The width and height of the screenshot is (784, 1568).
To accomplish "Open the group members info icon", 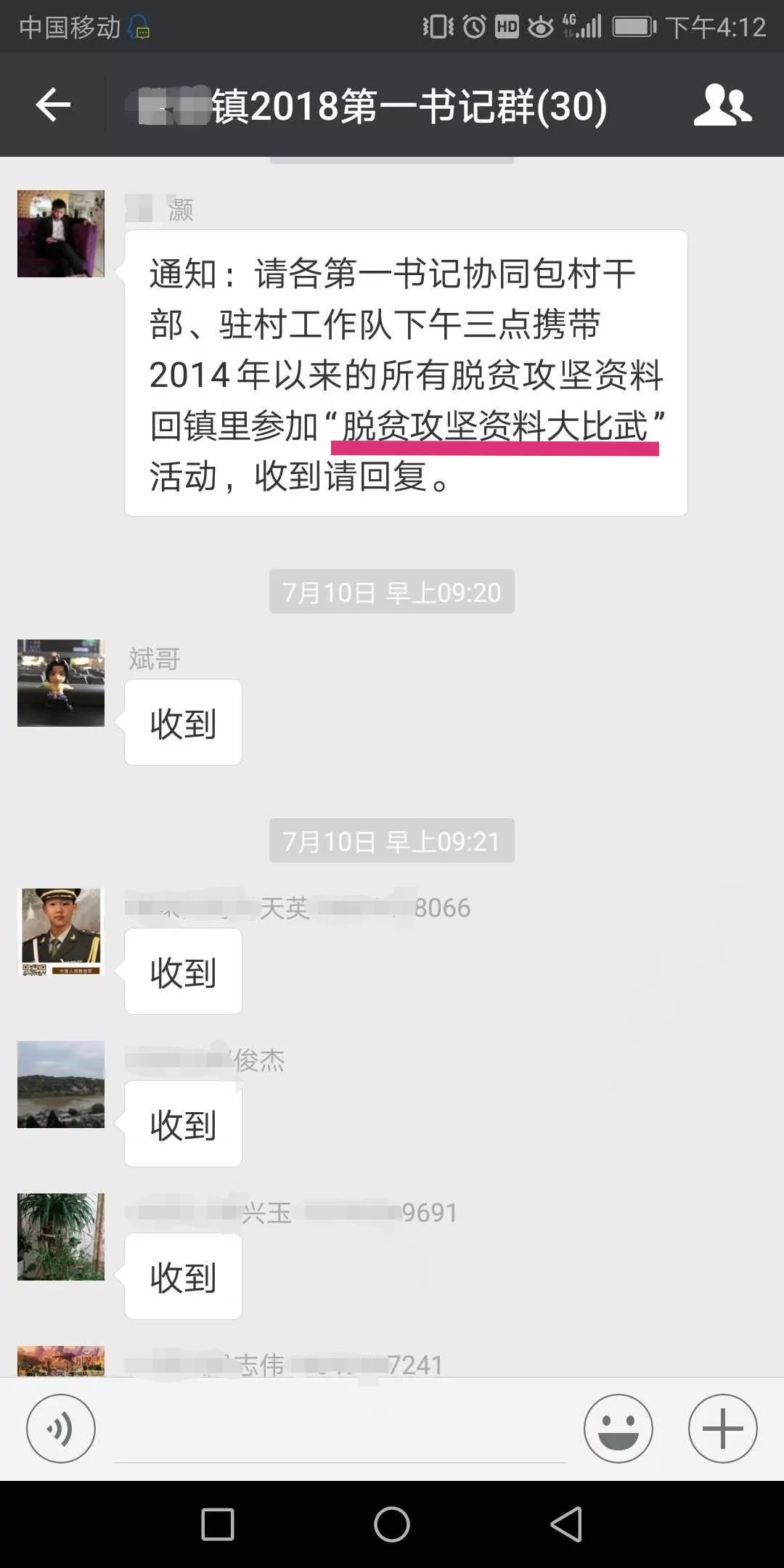I will pyautogui.click(x=722, y=106).
